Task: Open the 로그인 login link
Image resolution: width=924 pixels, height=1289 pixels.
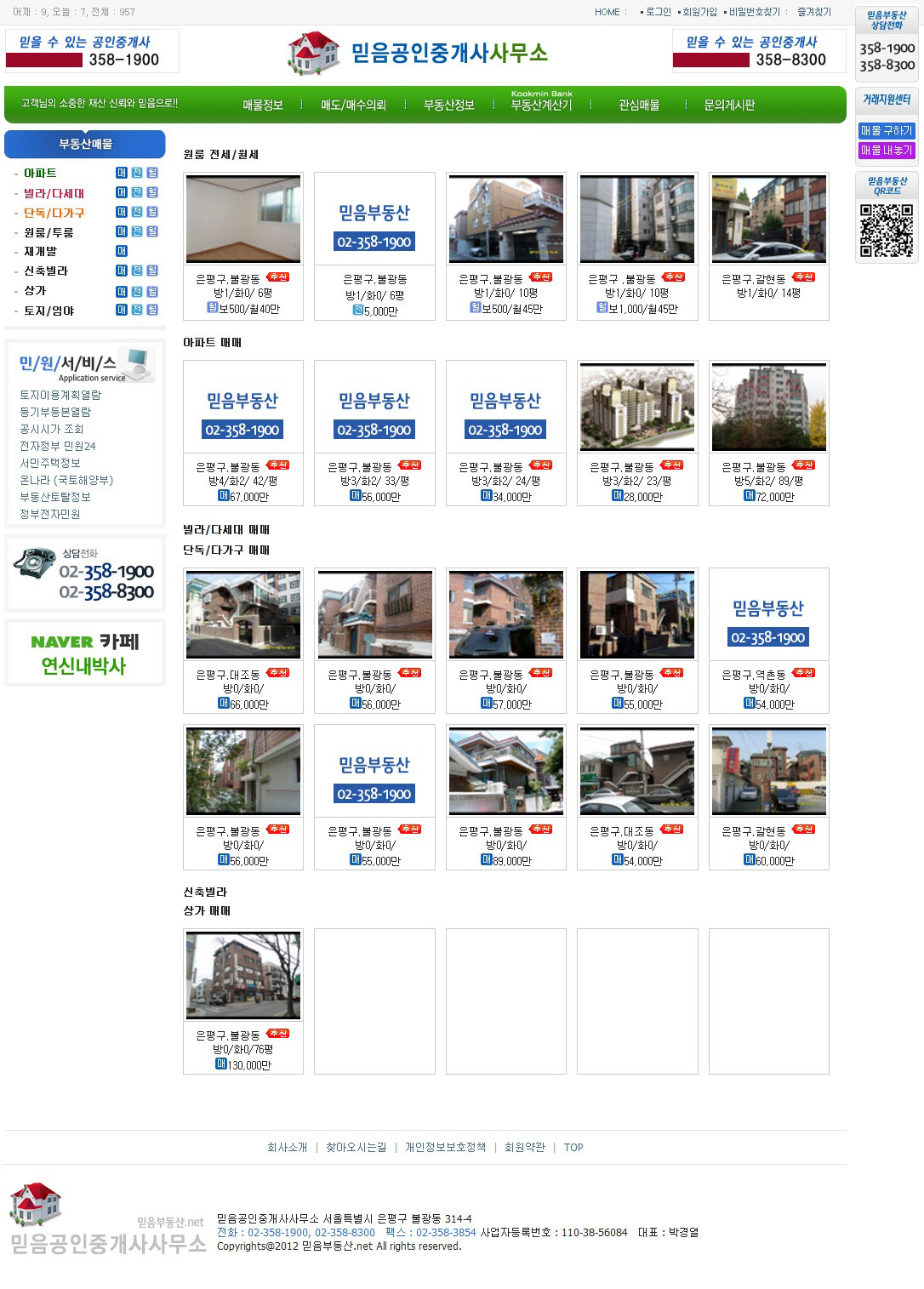Action: pyautogui.click(x=659, y=12)
